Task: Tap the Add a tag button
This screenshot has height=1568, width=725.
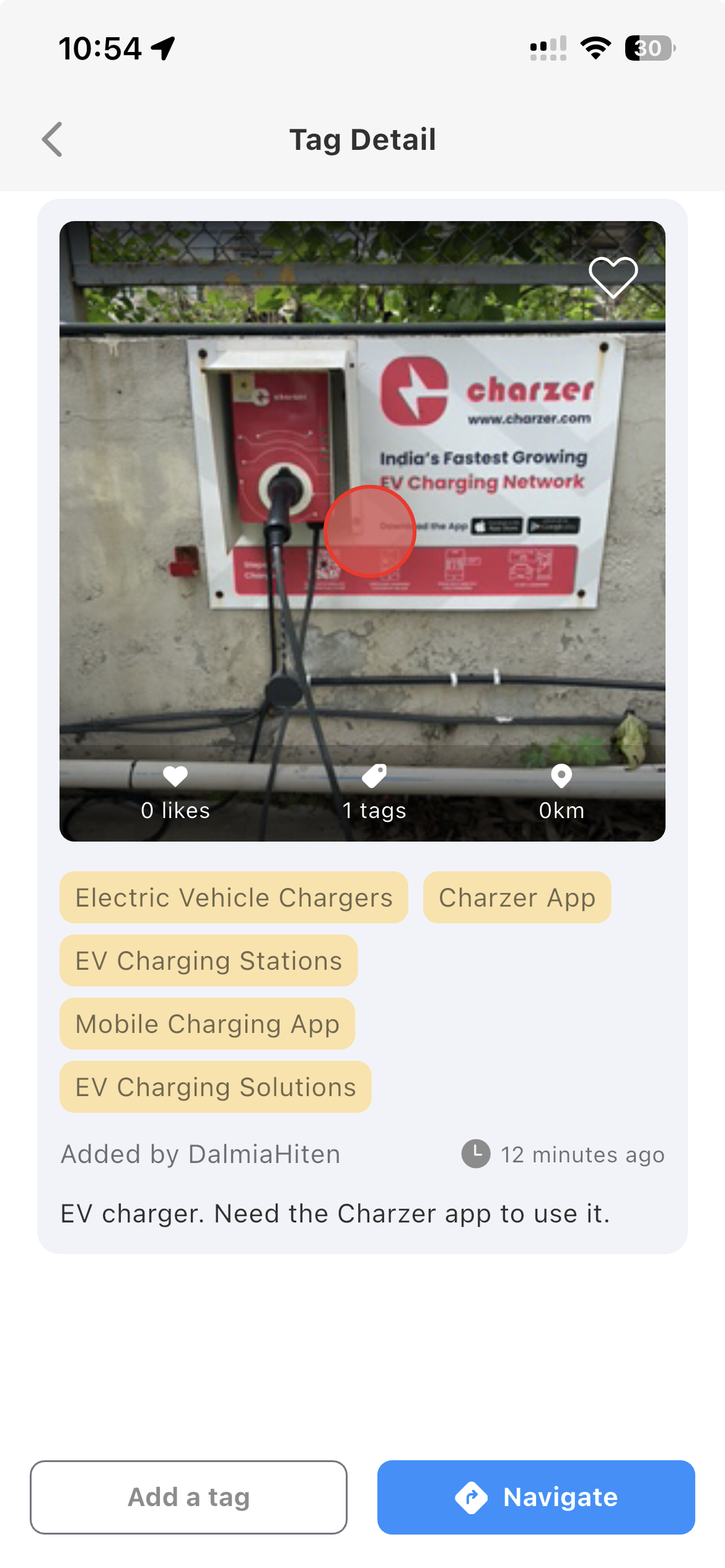Action: click(188, 1497)
